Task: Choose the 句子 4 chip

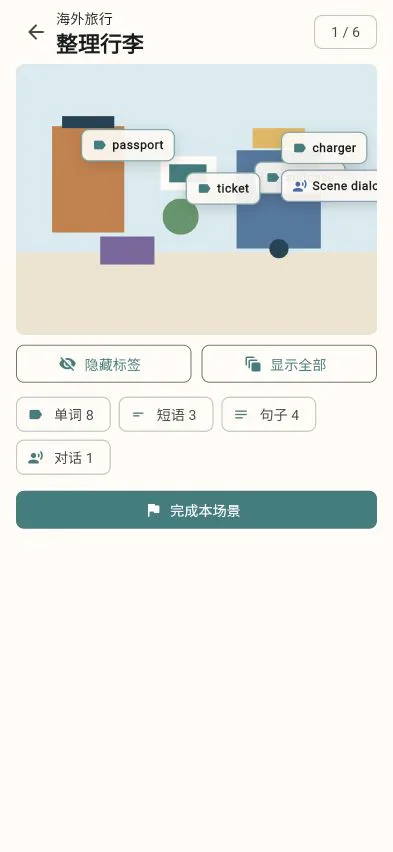Action: point(269,415)
